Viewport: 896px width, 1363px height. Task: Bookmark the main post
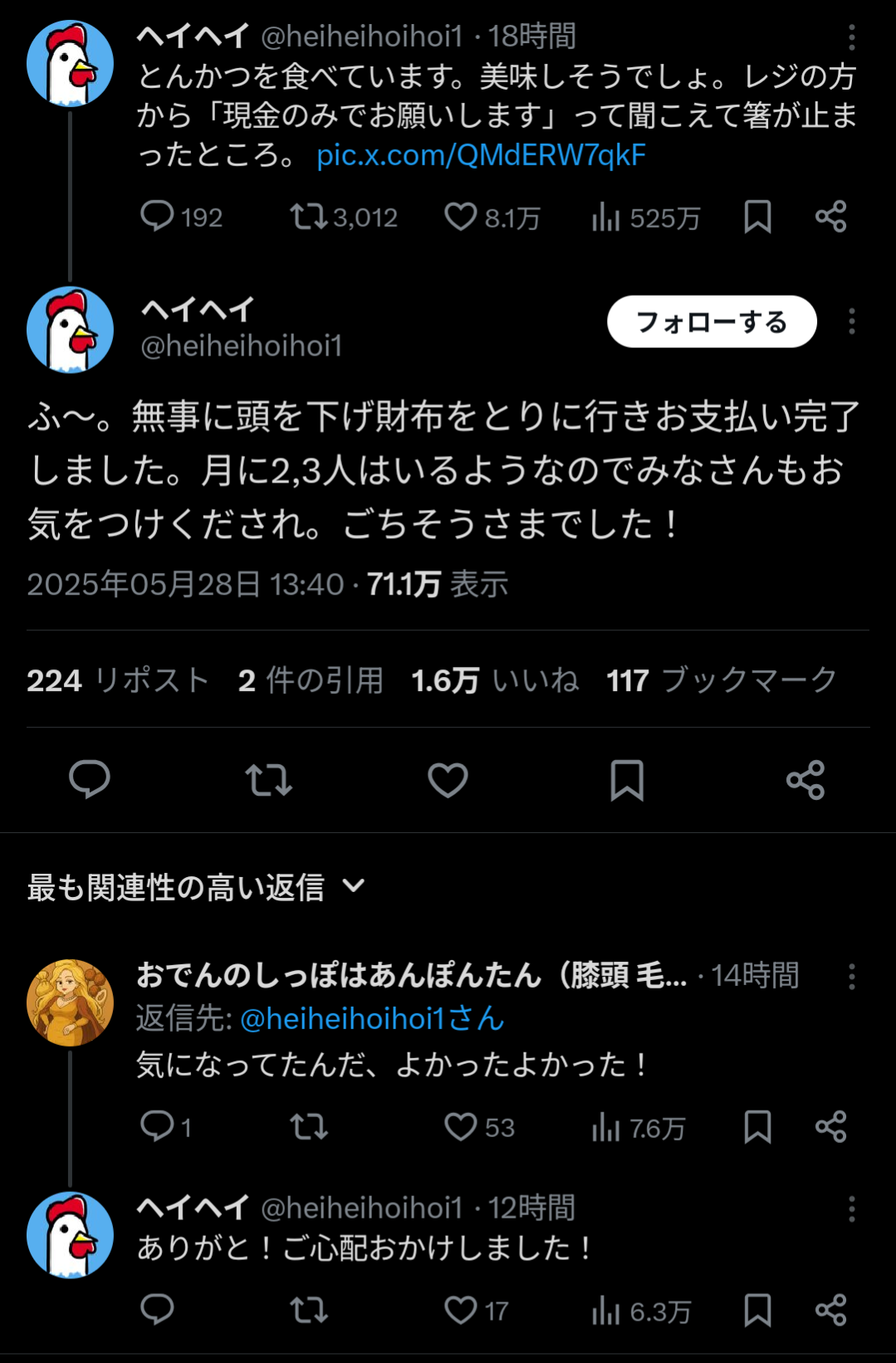(x=627, y=780)
